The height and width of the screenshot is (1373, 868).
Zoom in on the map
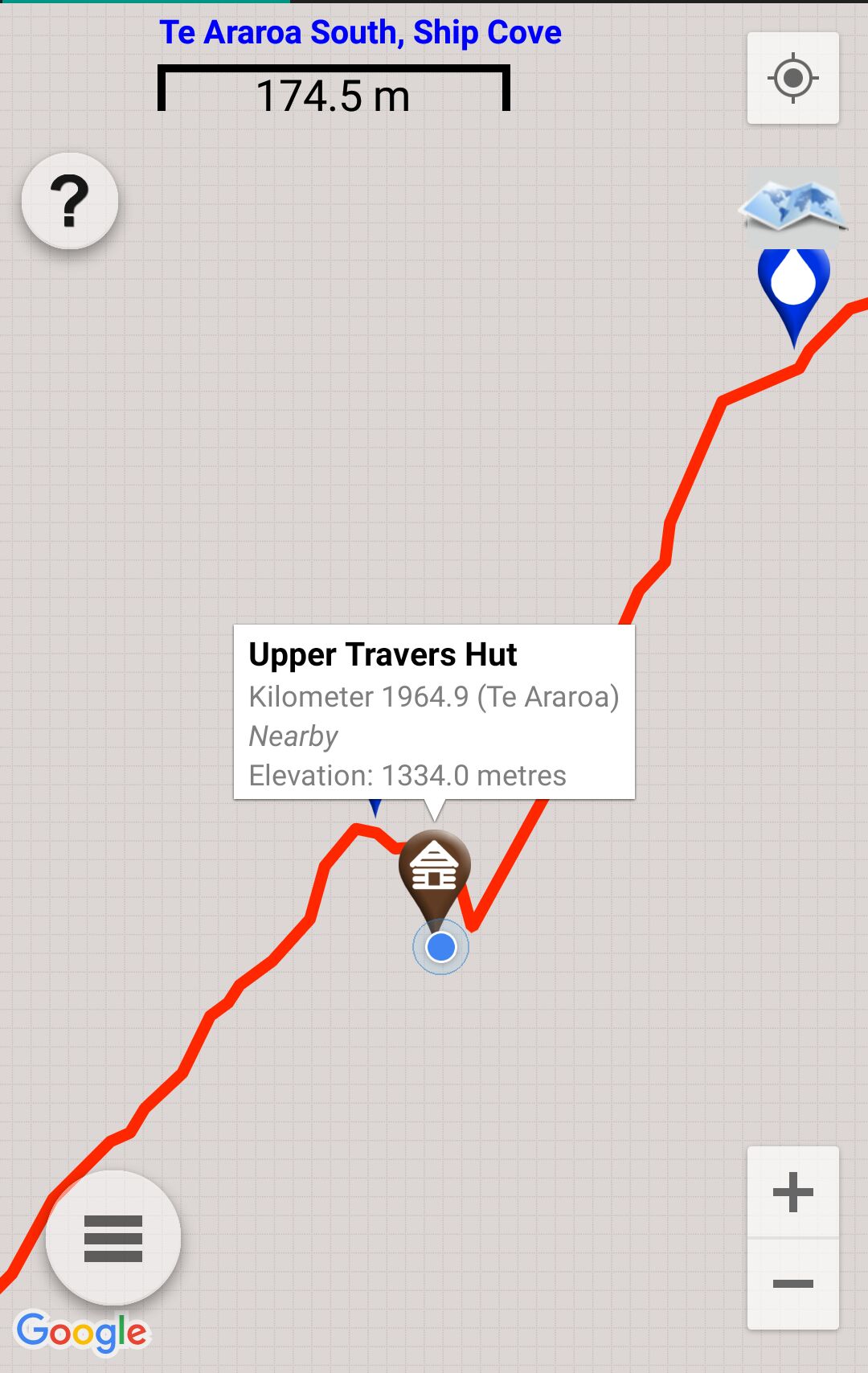tap(792, 1192)
